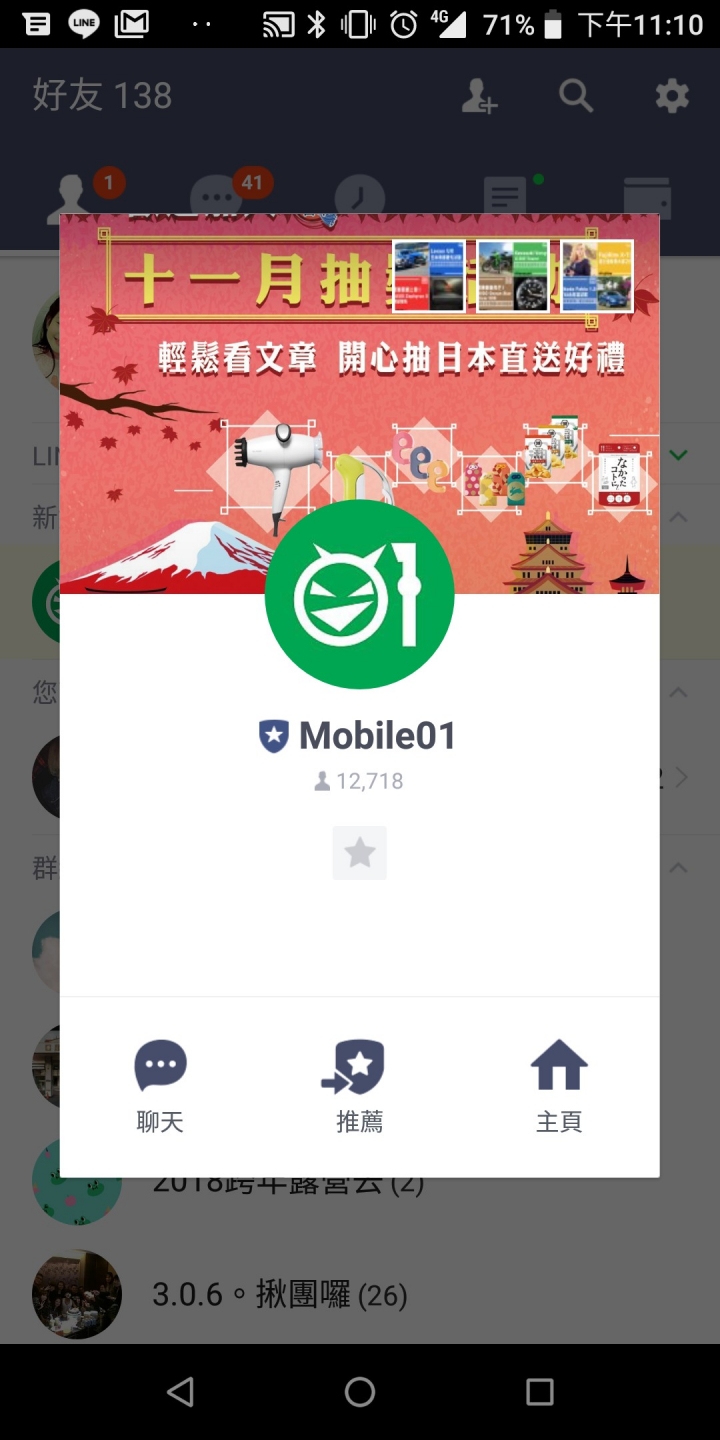Recommend the Mobile01 account
Viewport: 720px width, 1440px height.
pyautogui.click(x=359, y=1085)
